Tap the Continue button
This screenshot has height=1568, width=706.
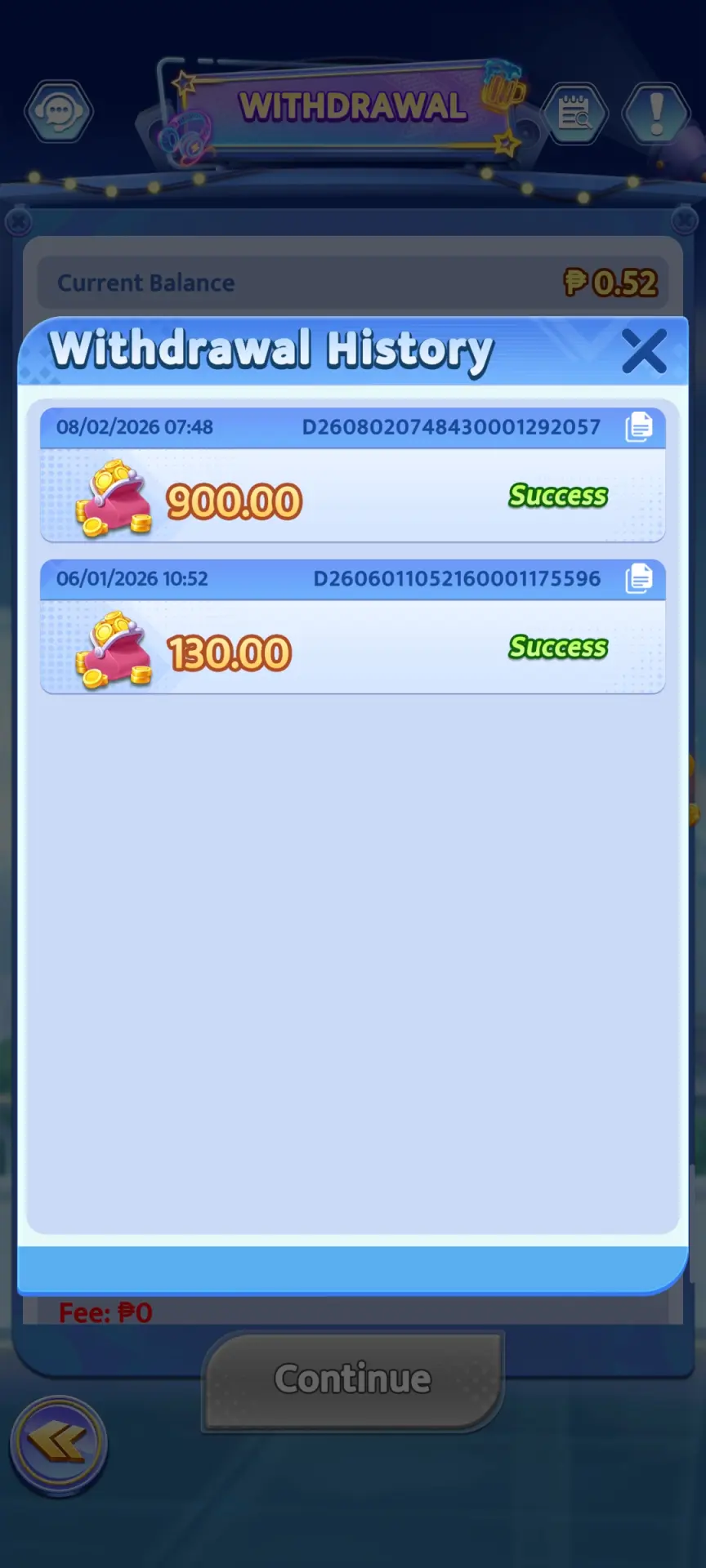click(353, 1379)
